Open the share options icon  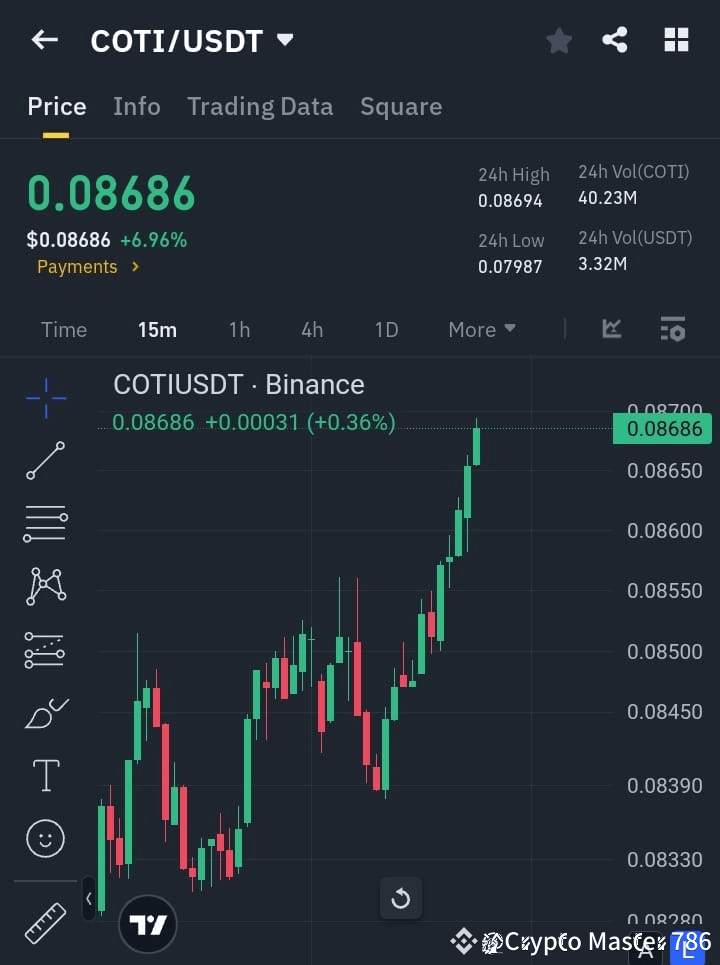pyautogui.click(x=615, y=40)
